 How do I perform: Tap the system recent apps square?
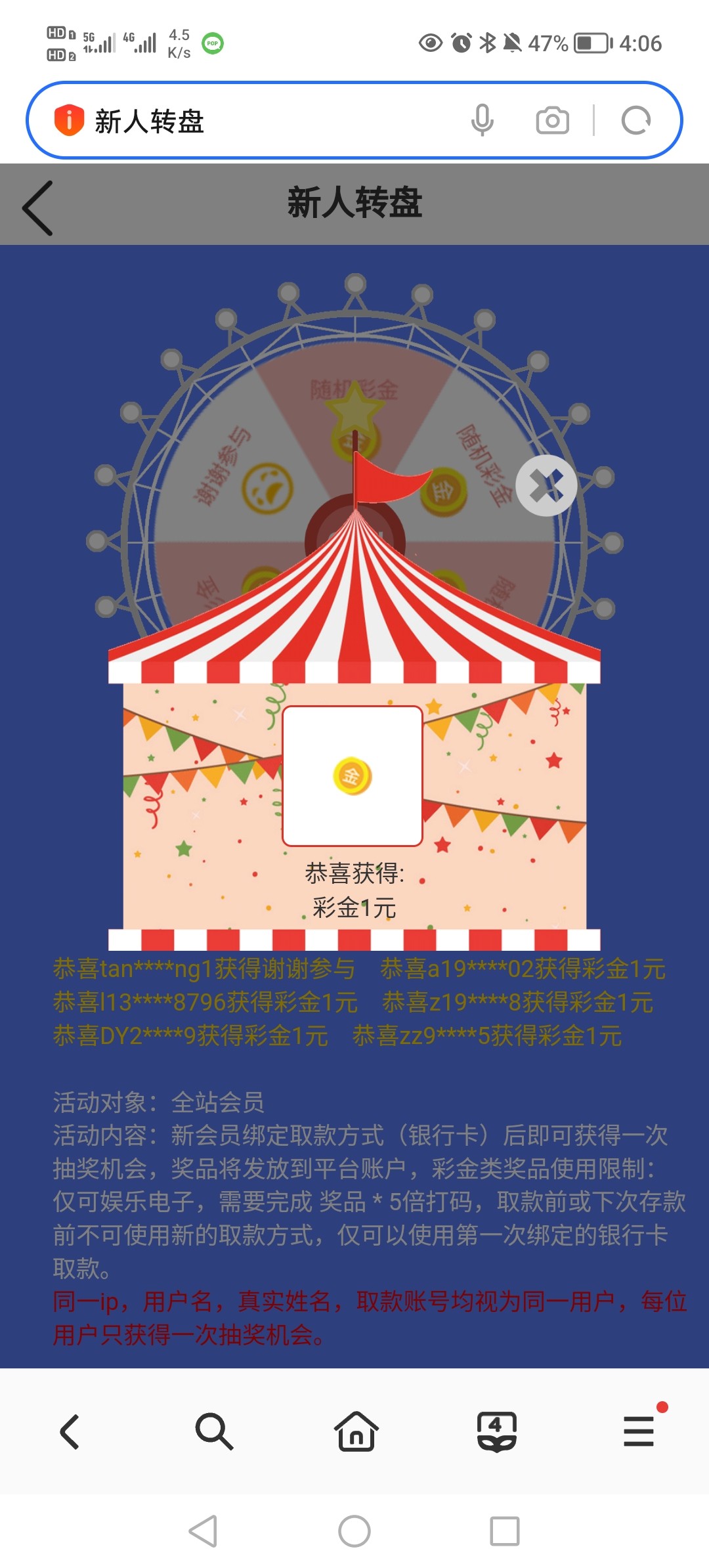click(504, 1531)
